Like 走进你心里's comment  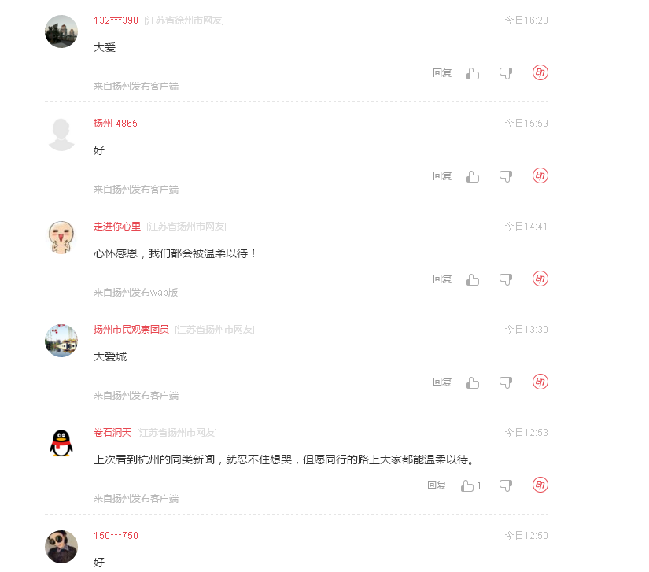(x=473, y=279)
